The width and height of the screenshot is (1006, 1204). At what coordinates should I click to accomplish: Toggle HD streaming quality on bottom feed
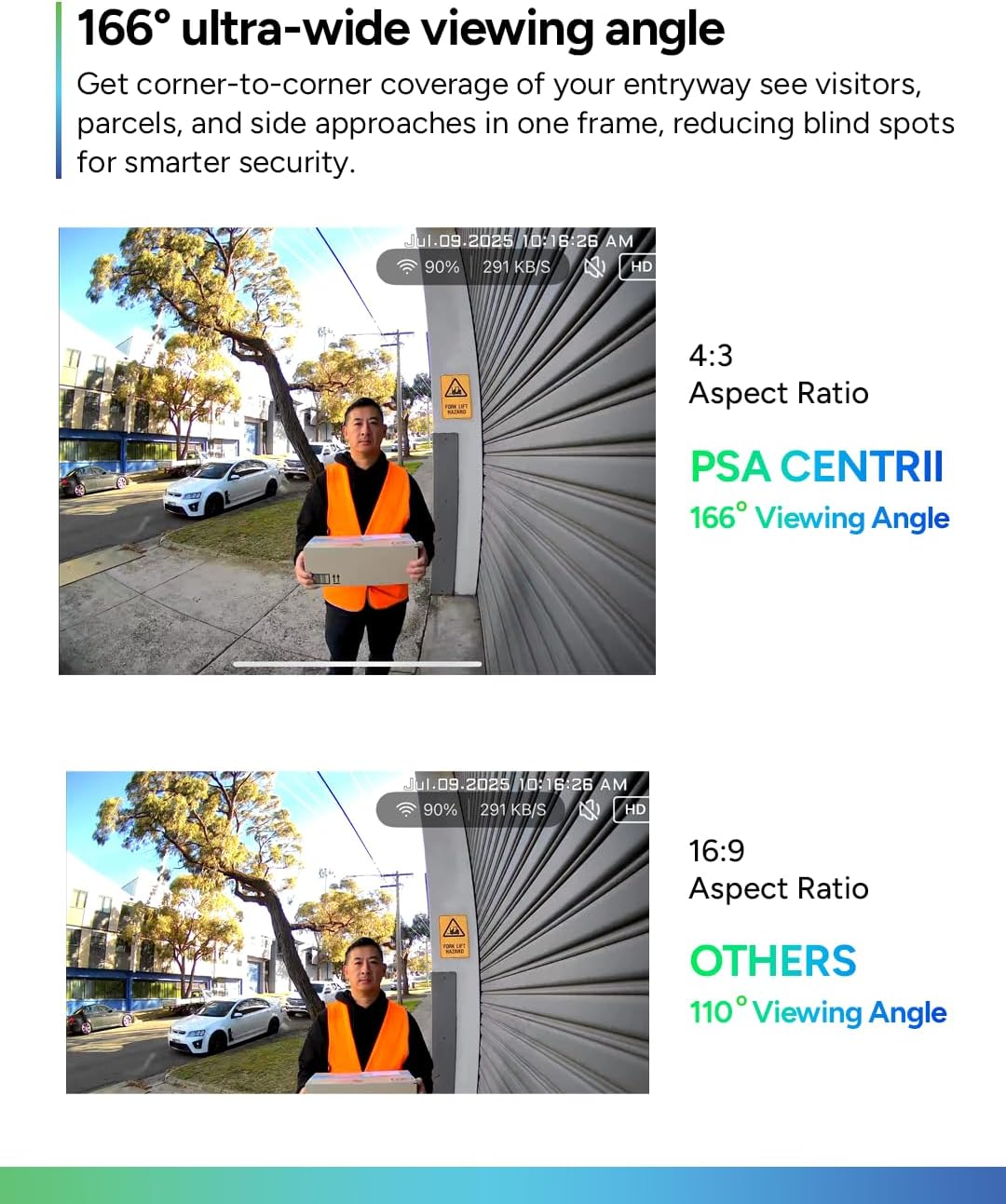(x=633, y=809)
